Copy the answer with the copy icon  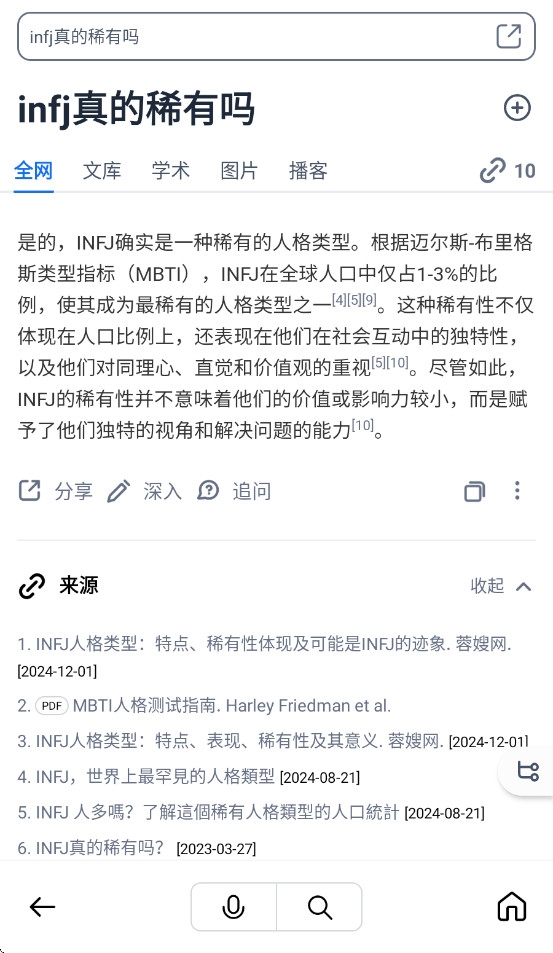(x=474, y=491)
